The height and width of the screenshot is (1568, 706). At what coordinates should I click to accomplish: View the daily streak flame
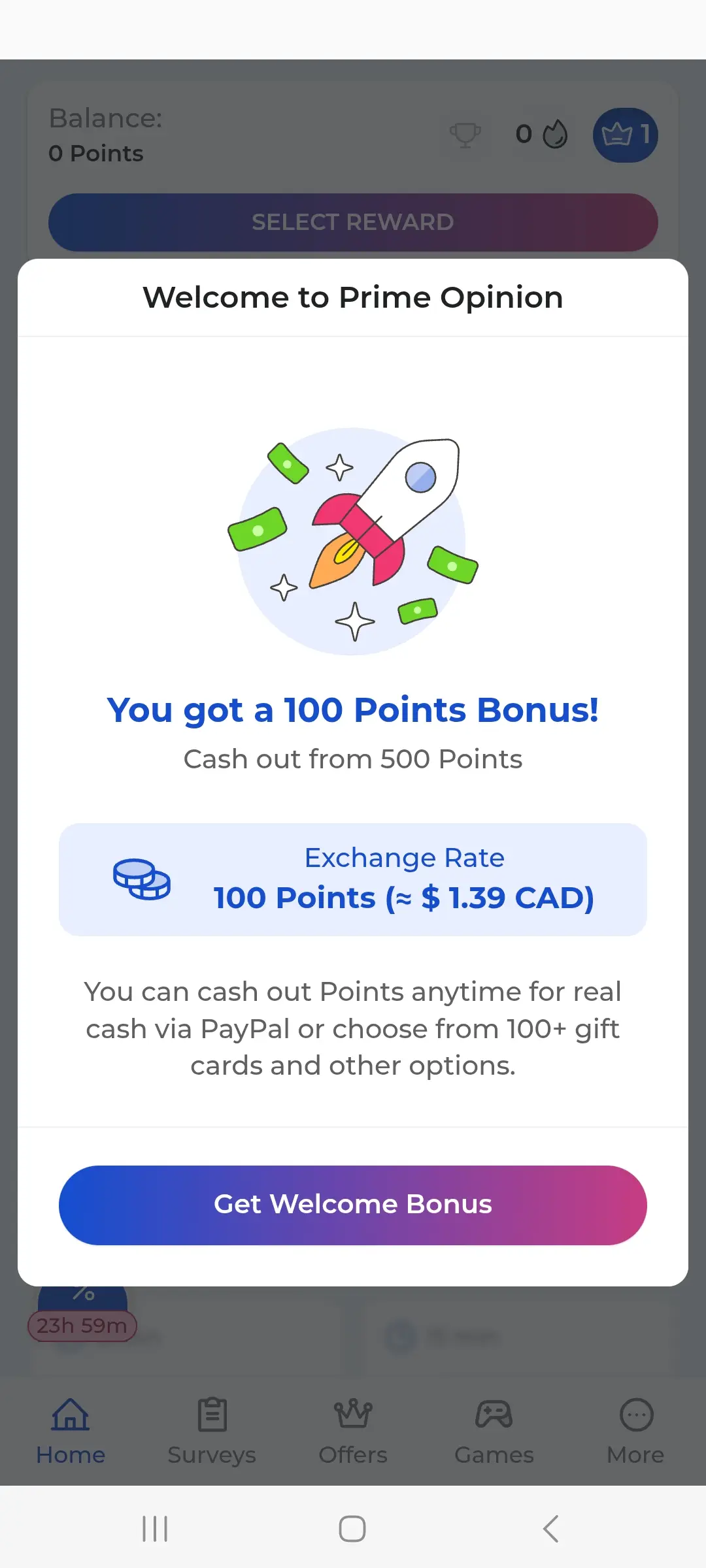[x=543, y=135]
